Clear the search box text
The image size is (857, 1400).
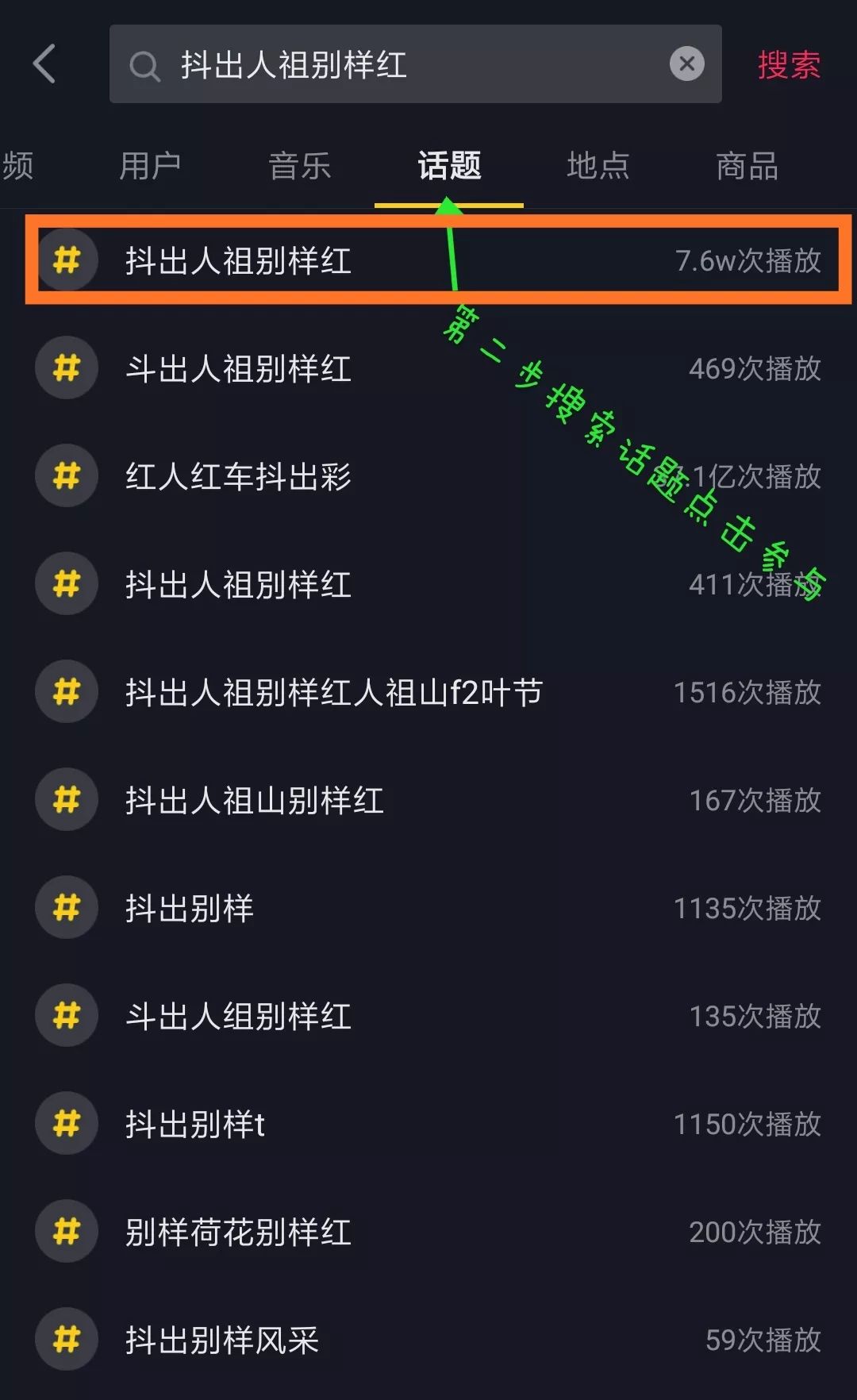point(687,63)
